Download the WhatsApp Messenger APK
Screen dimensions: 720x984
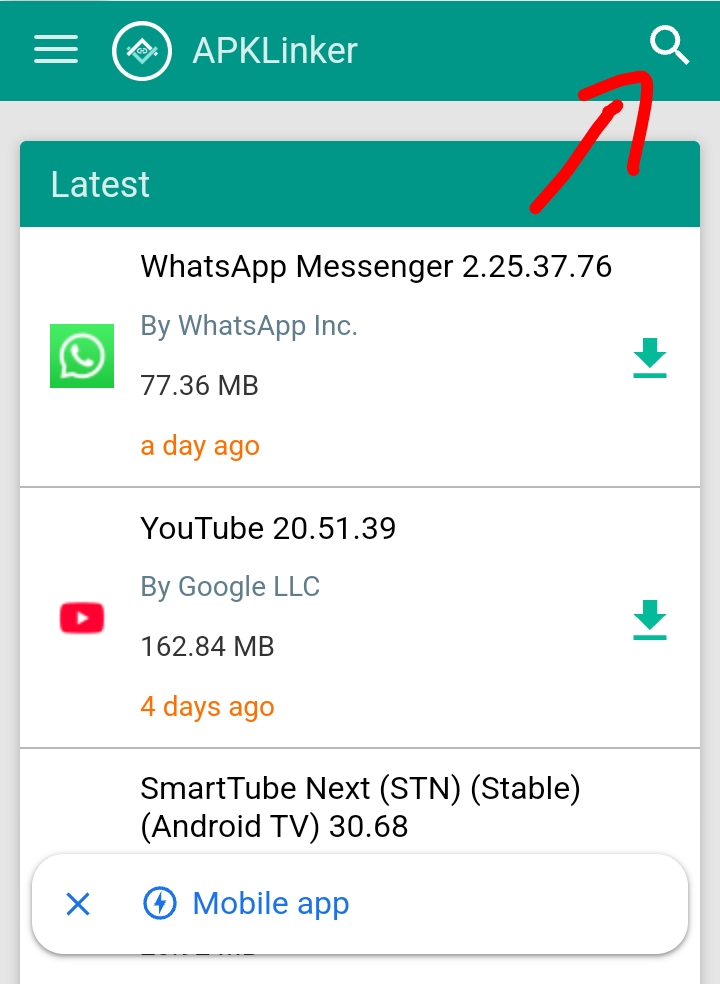pyautogui.click(x=650, y=358)
